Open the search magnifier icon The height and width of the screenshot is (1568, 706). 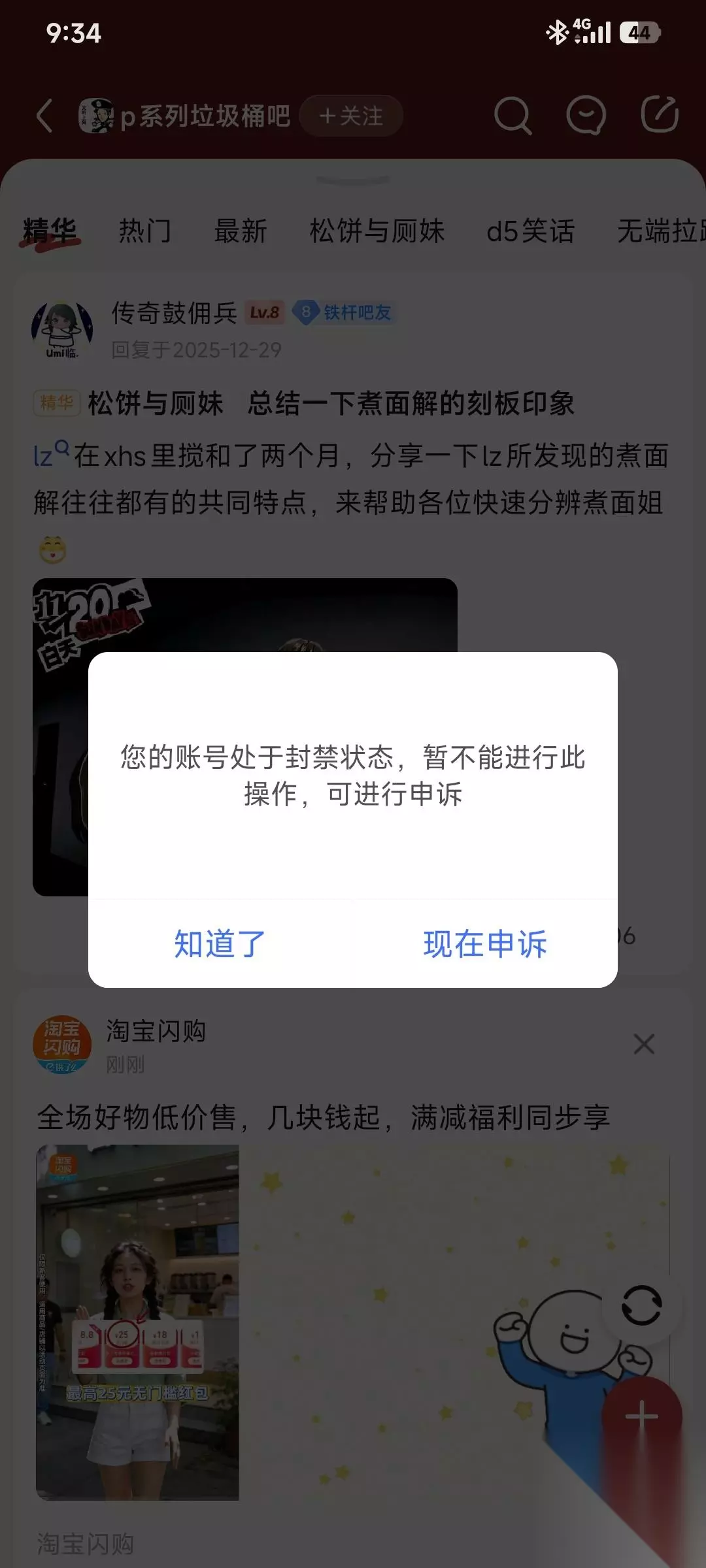tap(513, 116)
